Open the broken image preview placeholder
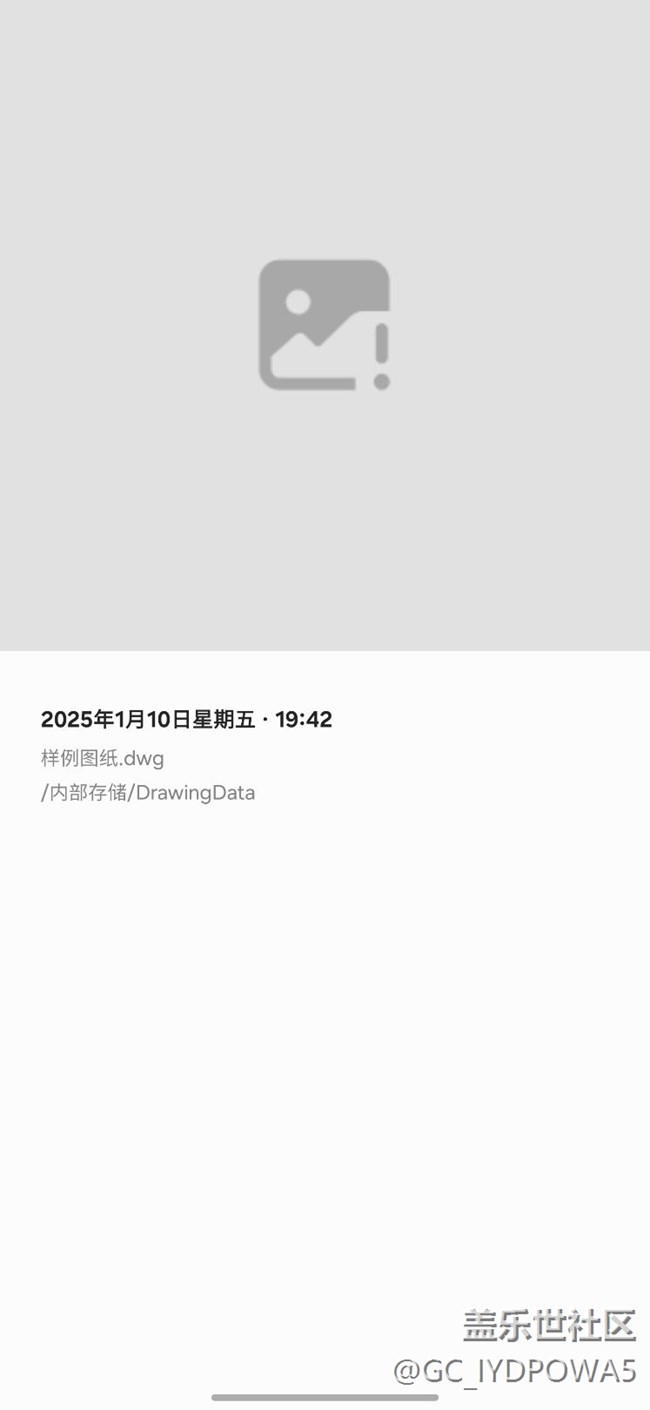This screenshot has height=1410, width=650. coord(324,325)
